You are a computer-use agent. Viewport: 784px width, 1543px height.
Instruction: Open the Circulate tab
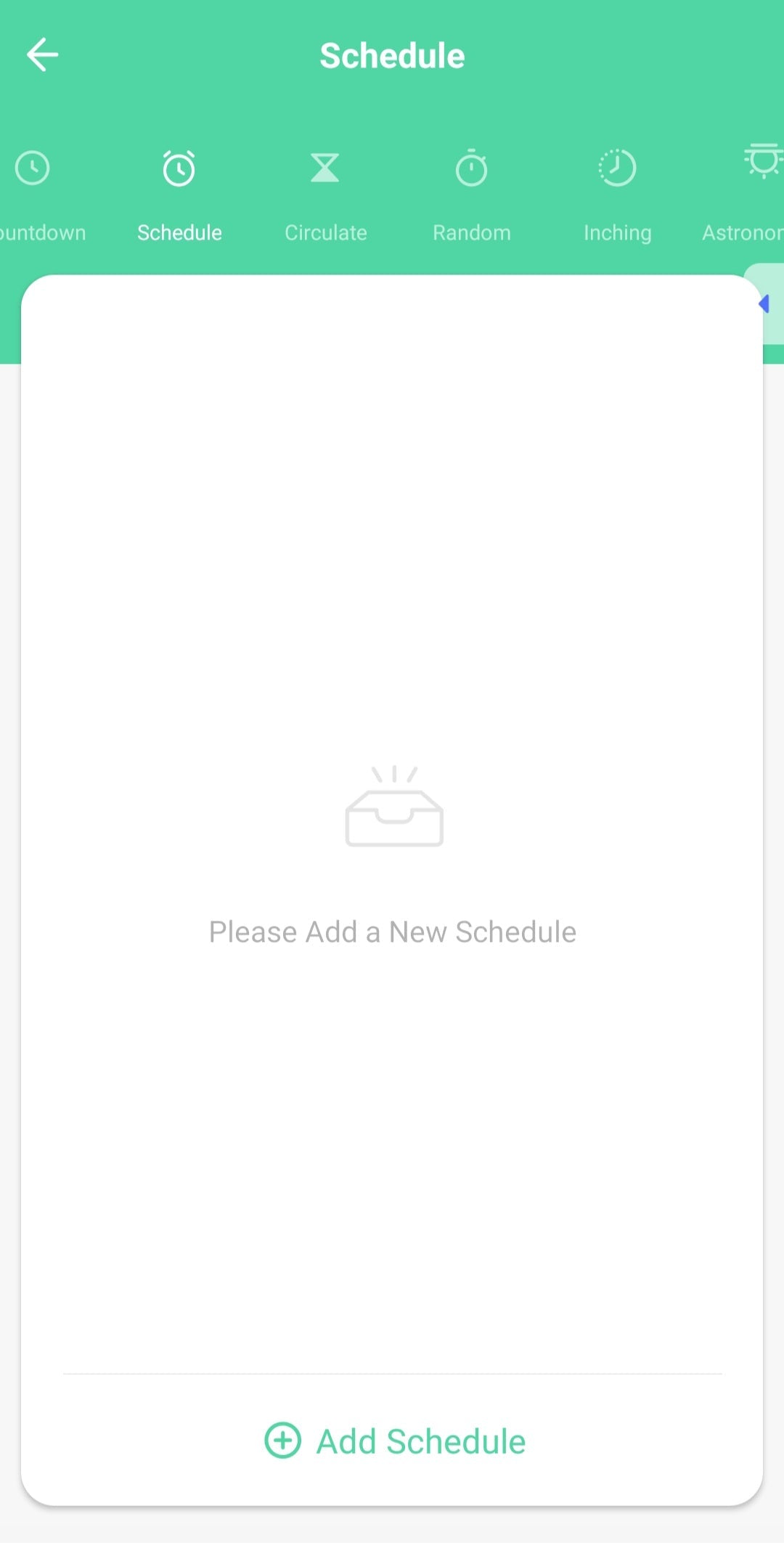(x=325, y=195)
